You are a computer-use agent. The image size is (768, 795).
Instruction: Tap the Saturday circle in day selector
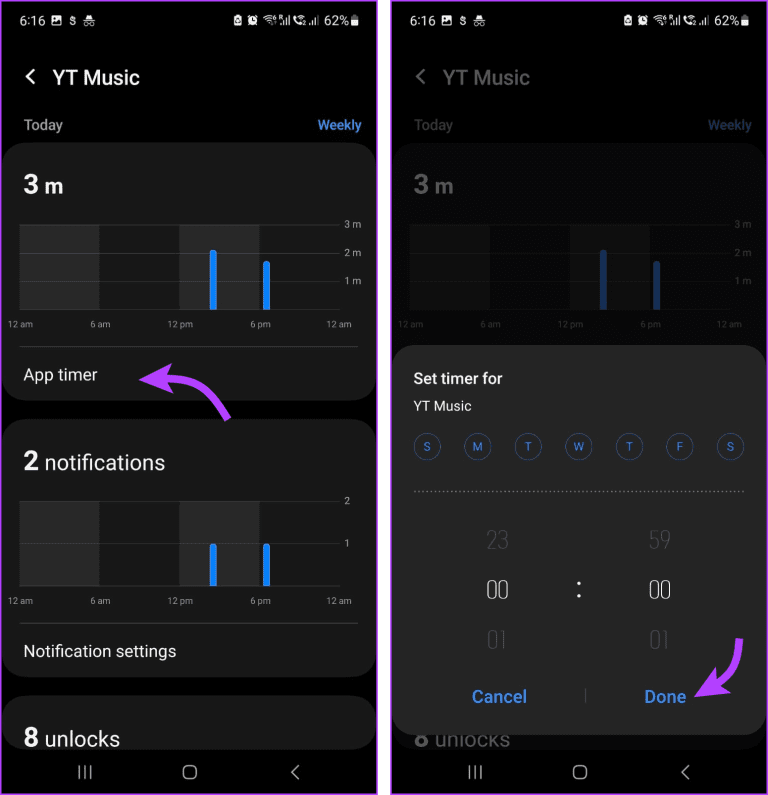[x=730, y=447]
